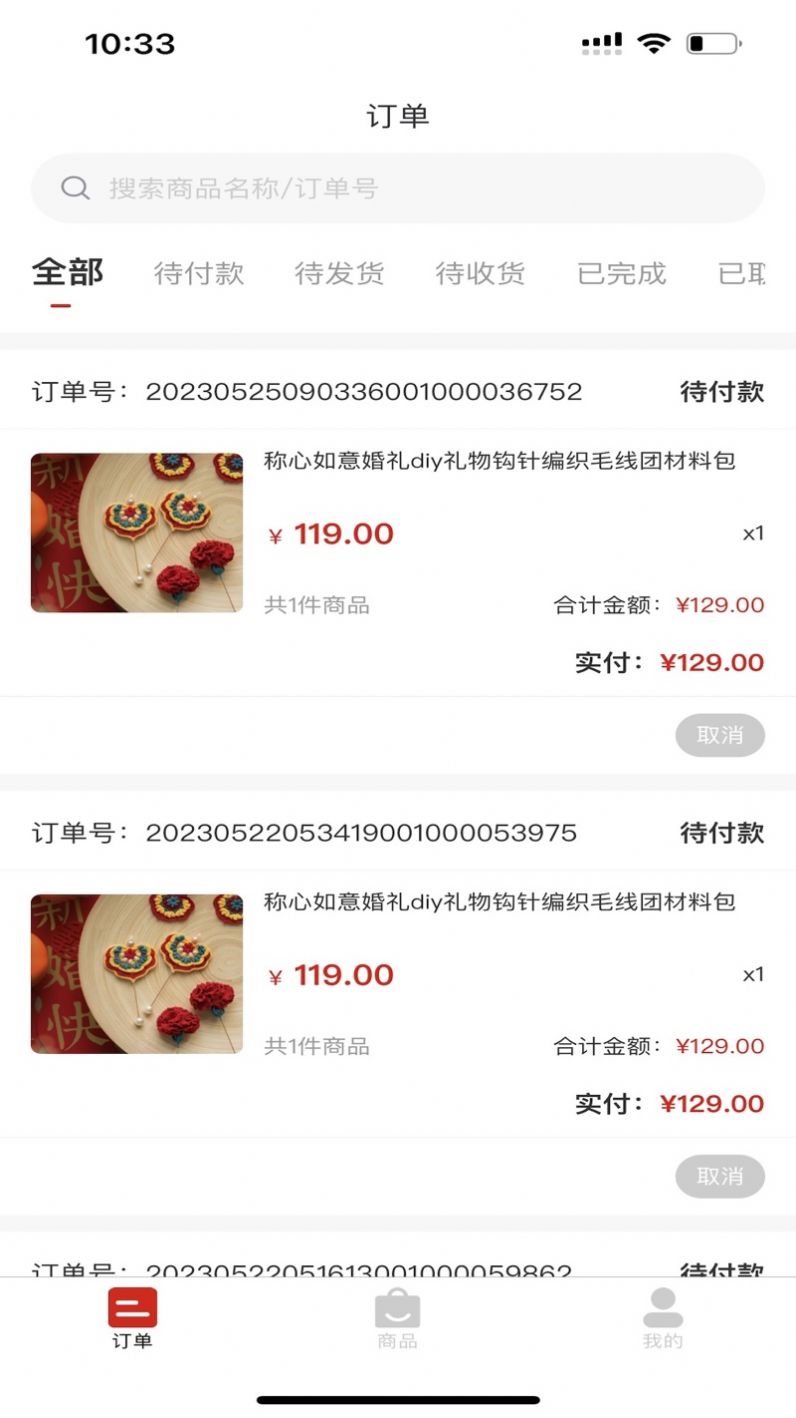Click the second order's product thumbnail
This screenshot has height=1418, width=796.
click(136, 973)
